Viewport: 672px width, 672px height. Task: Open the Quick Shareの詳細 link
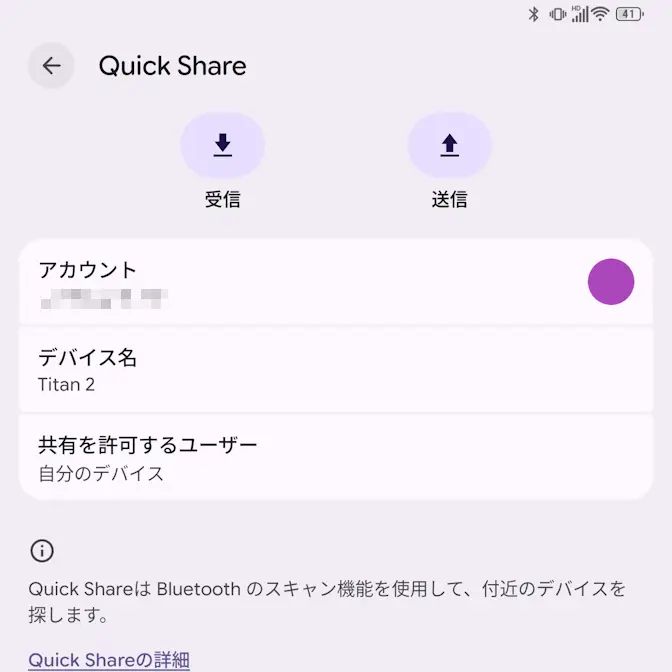coord(109,660)
